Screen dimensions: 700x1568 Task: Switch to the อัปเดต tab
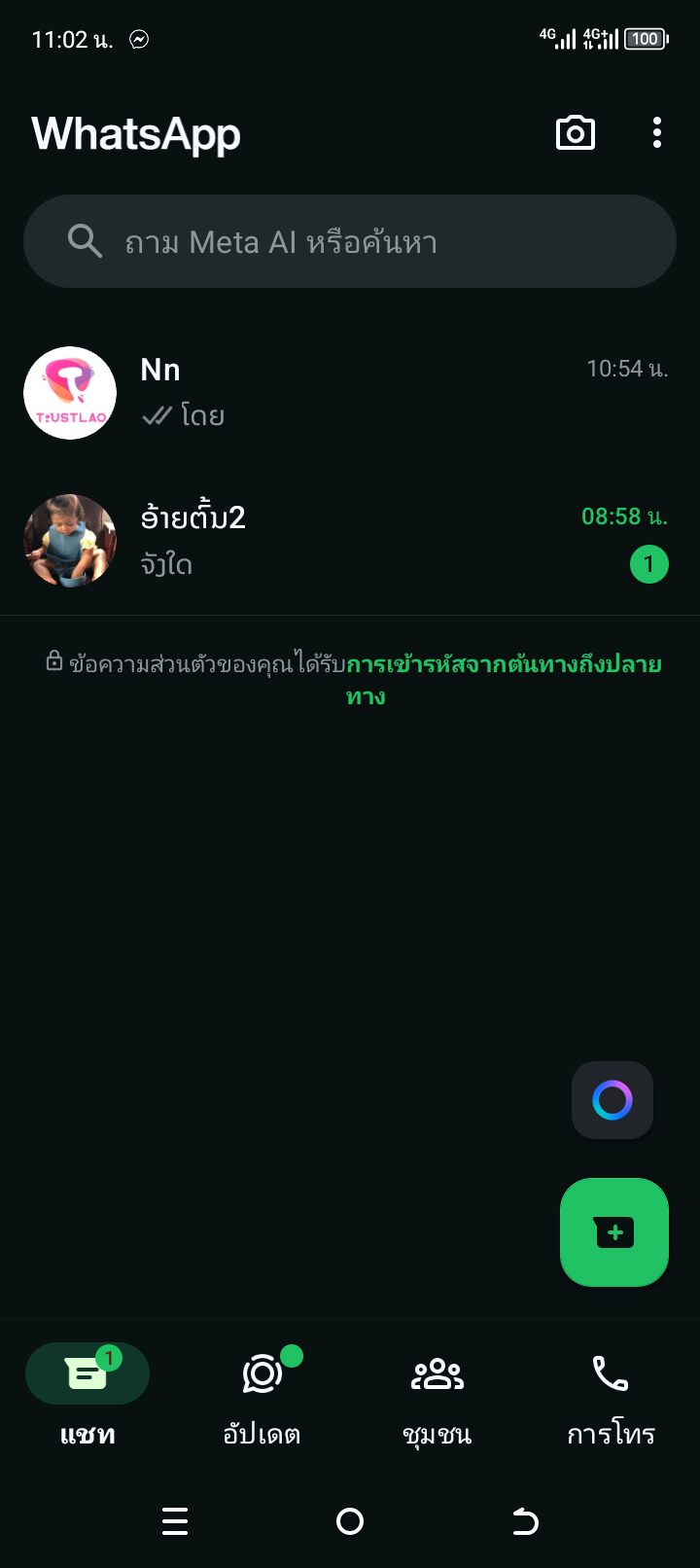click(262, 1393)
